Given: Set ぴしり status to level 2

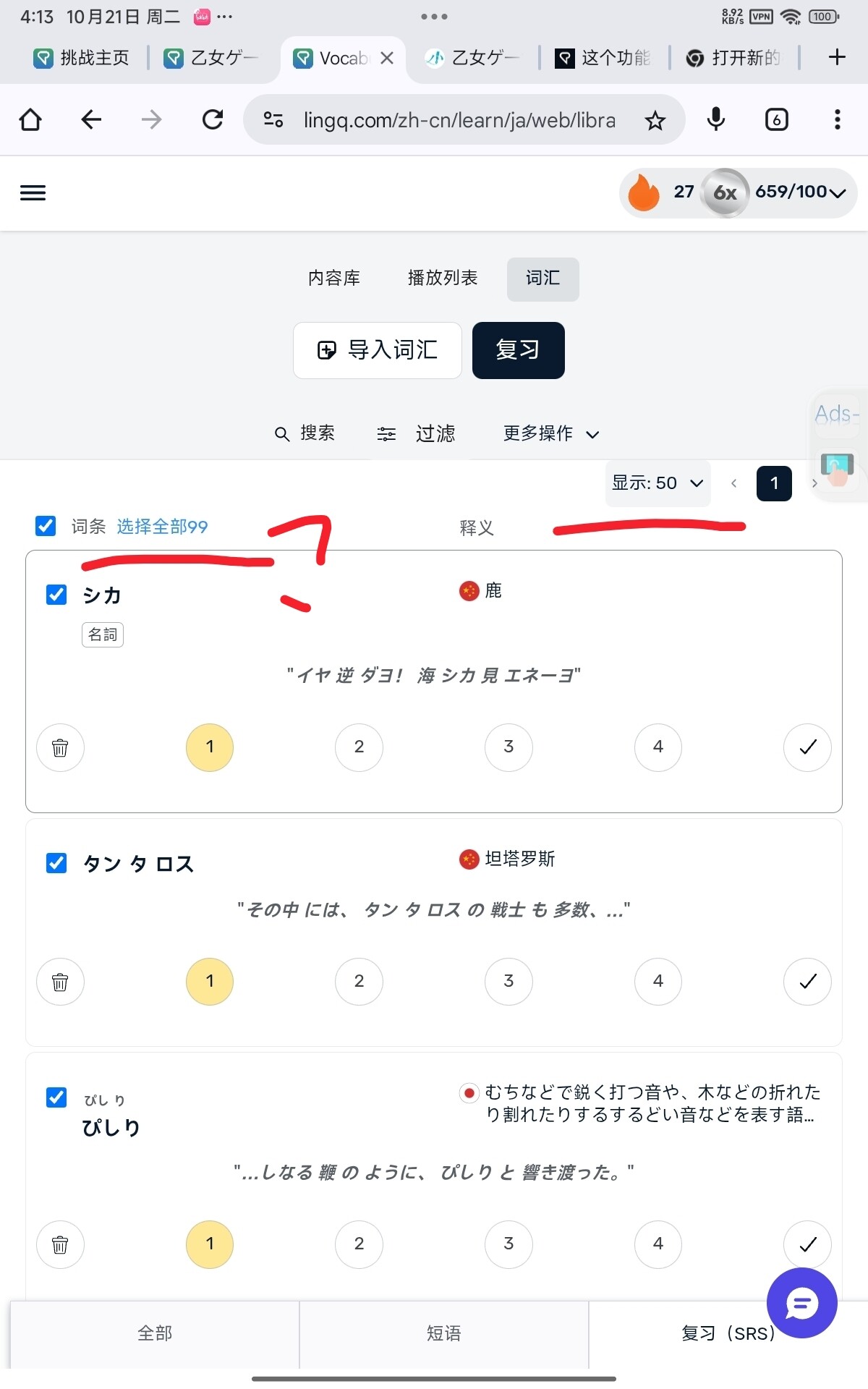Looking at the screenshot, I should (x=359, y=1244).
